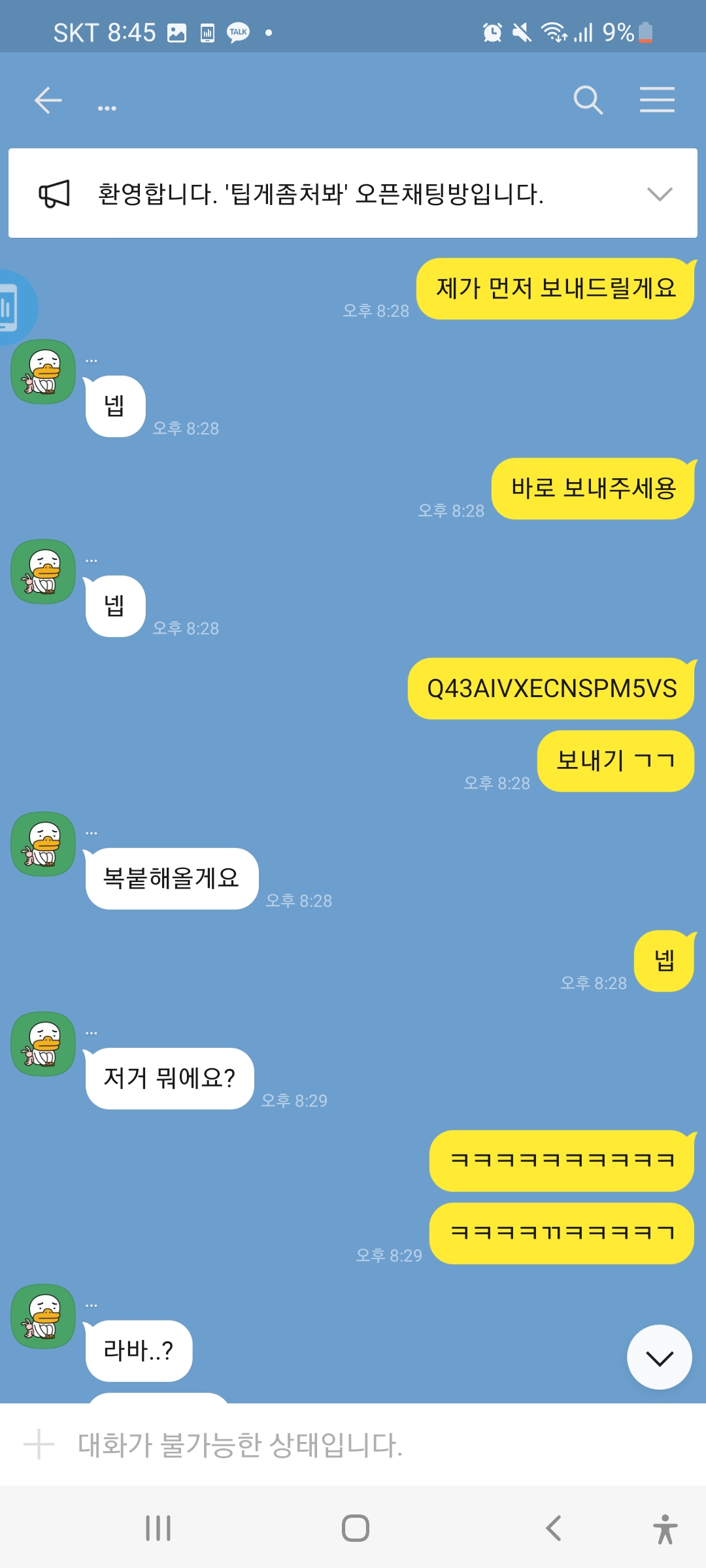This screenshot has width=706, height=1568.
Task: Tap the Q43AIVXECNSPM5VS message bubble
Action: pos(551,689)
